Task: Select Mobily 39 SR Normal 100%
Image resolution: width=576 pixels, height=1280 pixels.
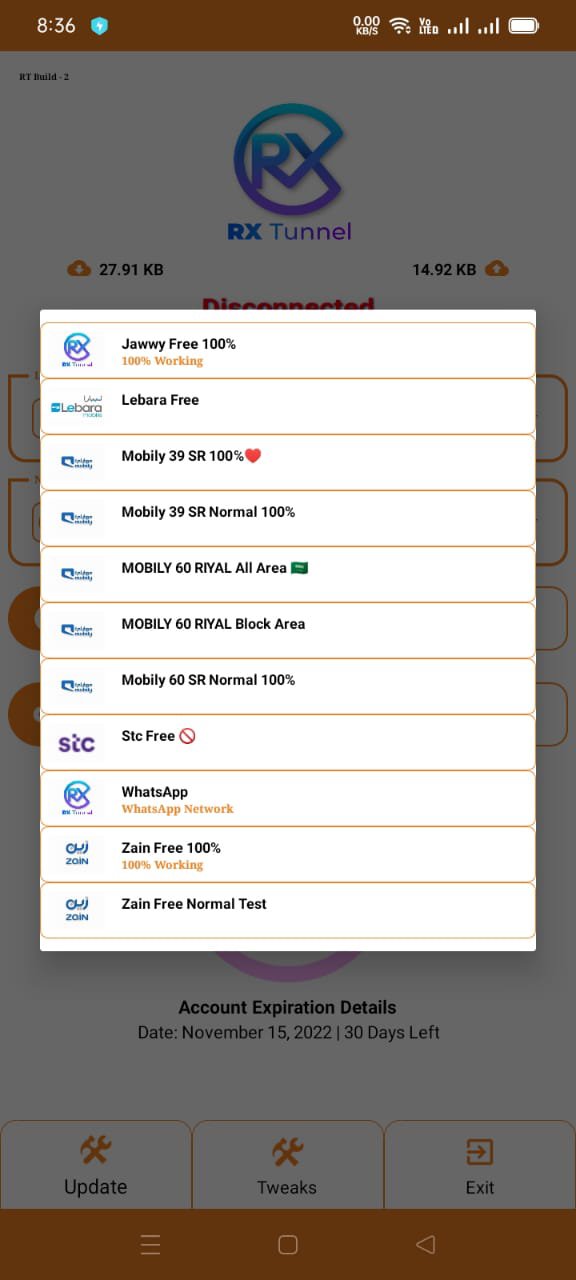Action: click(288, 518)
